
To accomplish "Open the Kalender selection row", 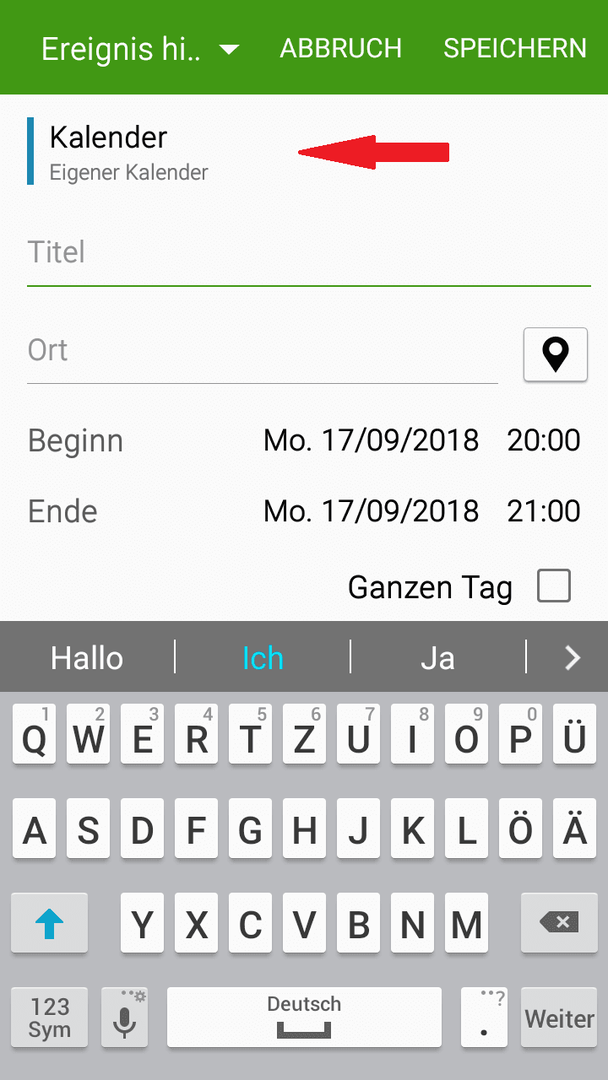I will [x=130, y=152].
